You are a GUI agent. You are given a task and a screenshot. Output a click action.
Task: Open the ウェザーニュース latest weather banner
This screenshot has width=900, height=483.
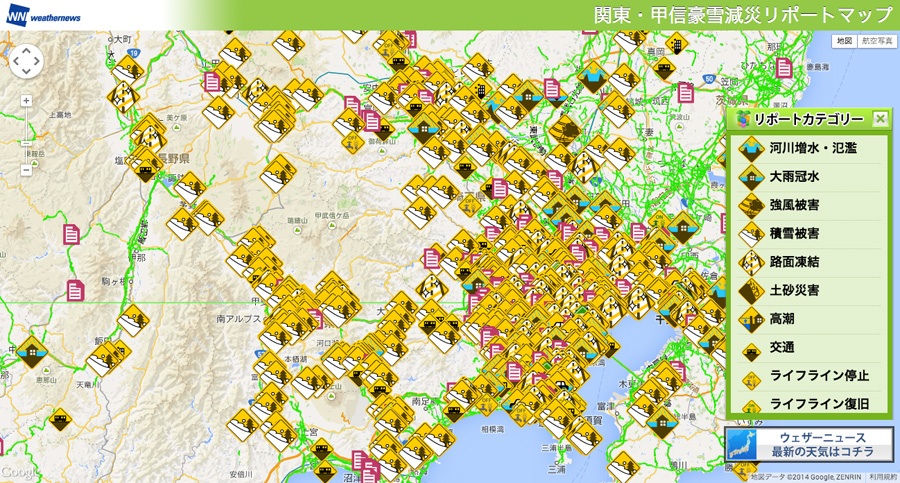809,444
